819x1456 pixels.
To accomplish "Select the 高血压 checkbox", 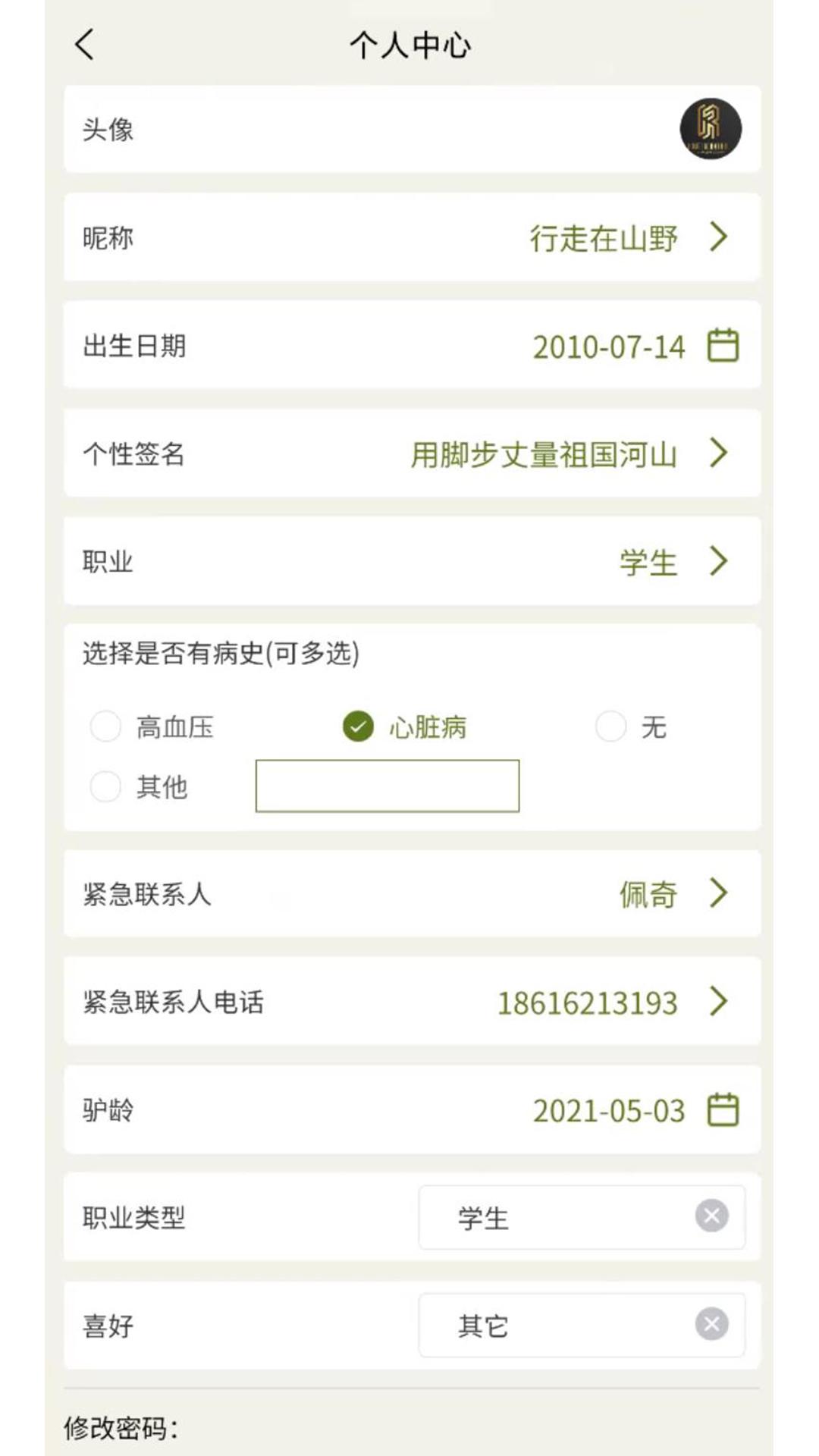I will [105, 726].
